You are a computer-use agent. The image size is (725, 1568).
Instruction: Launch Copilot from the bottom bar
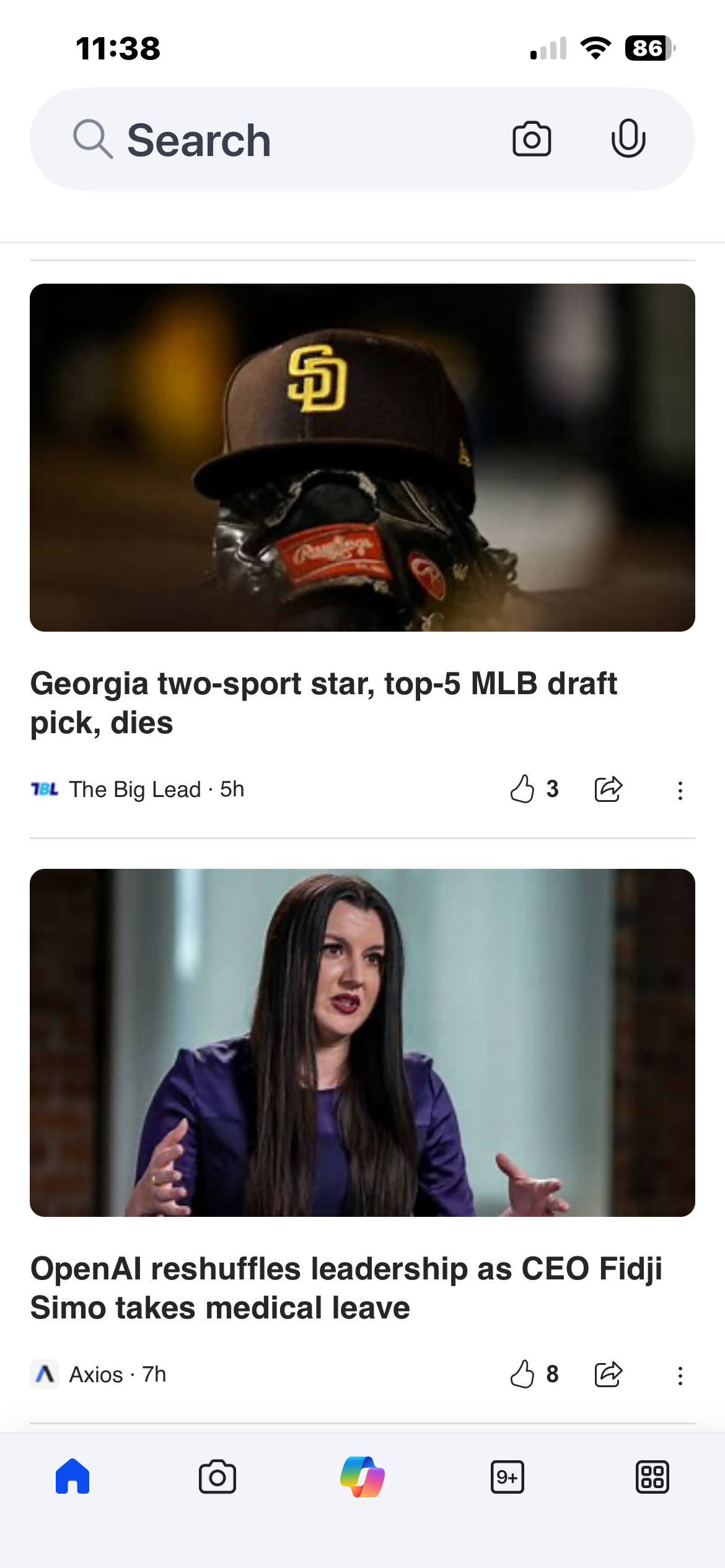[362, 1477]
